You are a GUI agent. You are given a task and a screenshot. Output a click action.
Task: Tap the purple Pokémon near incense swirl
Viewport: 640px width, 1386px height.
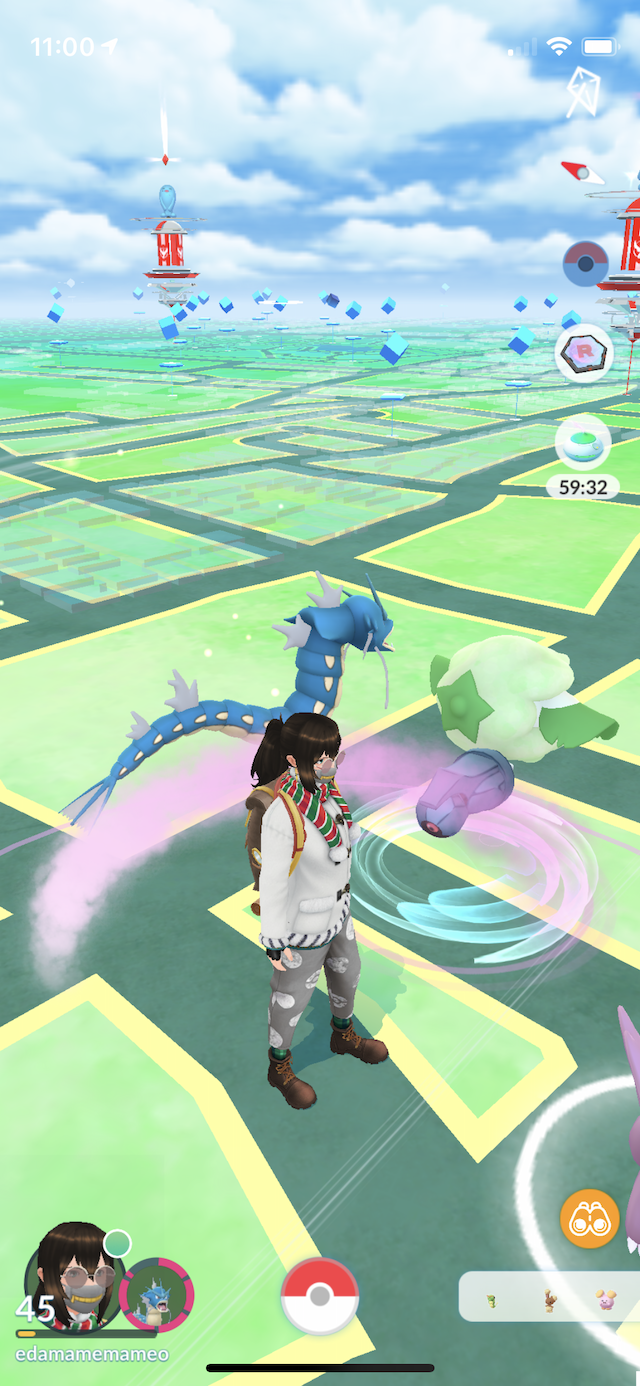point(465,790)
